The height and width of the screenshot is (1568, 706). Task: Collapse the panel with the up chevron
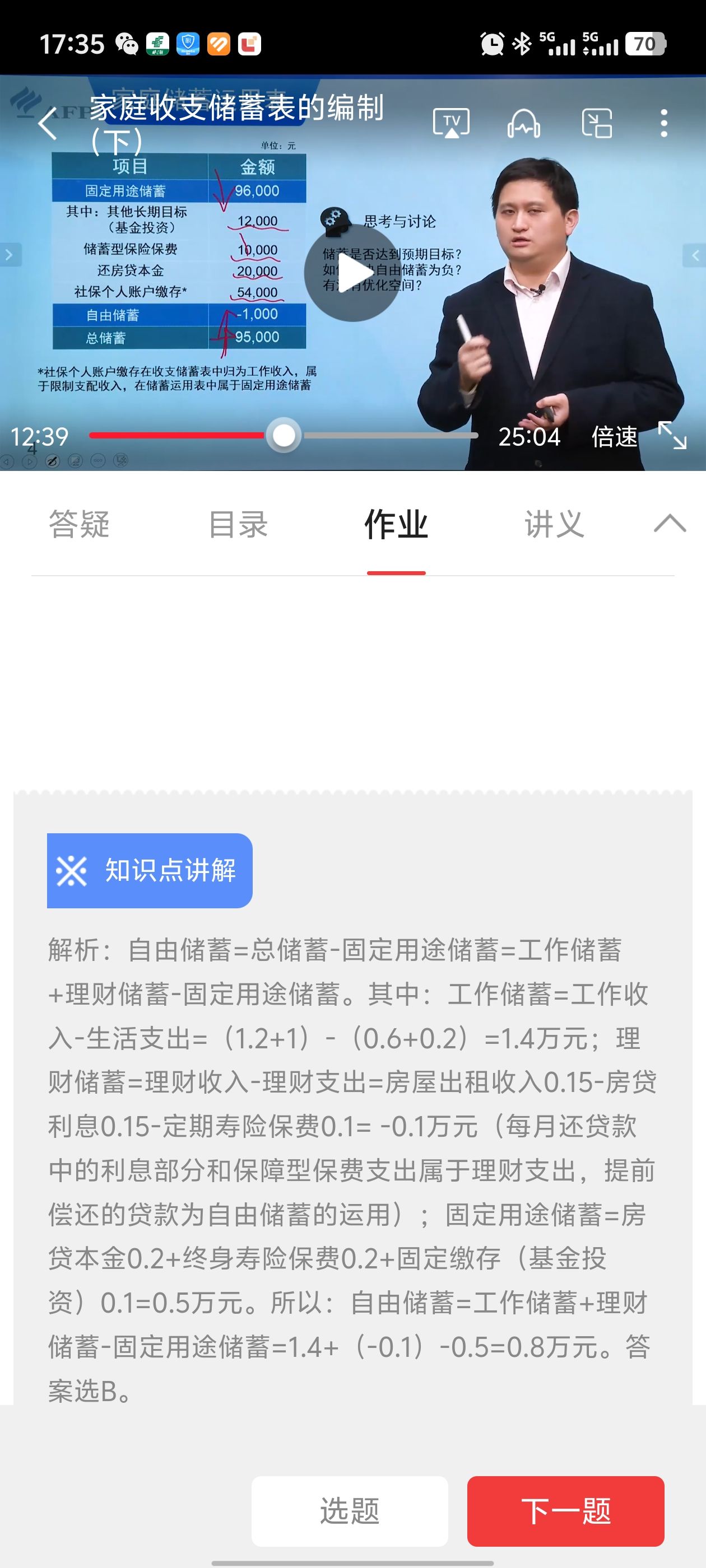pyautogui.click(x=670, y=524)
